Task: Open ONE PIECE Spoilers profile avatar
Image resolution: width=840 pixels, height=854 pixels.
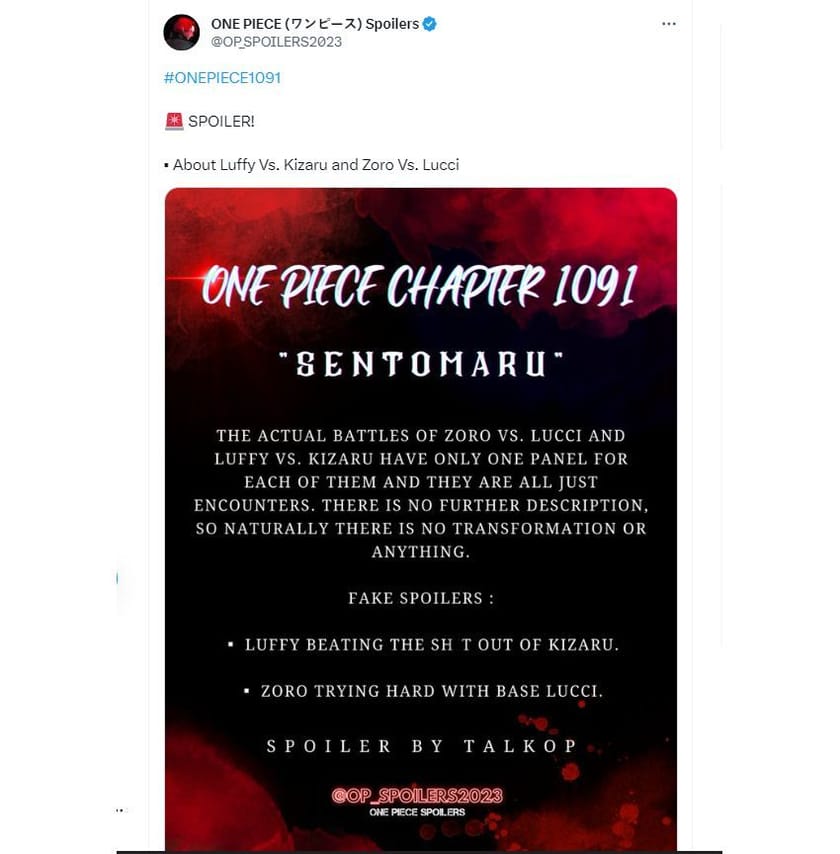Action: 181,32
